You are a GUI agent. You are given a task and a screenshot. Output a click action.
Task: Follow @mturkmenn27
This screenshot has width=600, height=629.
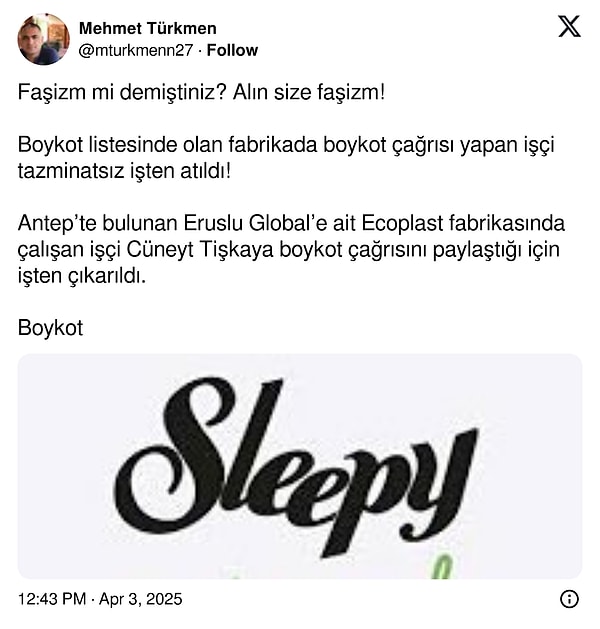(x=232, y=50)
